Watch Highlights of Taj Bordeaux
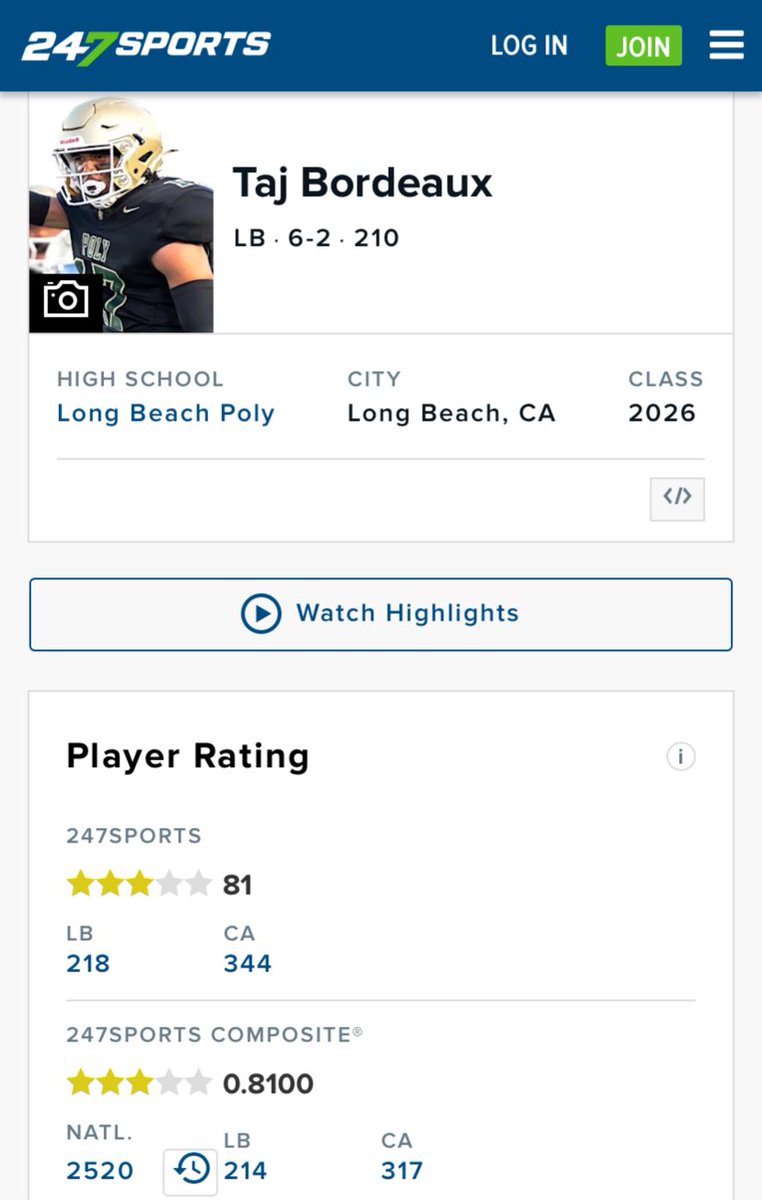Image resolution: width=762 pixels, height=1200 pixels. [381, 614]
